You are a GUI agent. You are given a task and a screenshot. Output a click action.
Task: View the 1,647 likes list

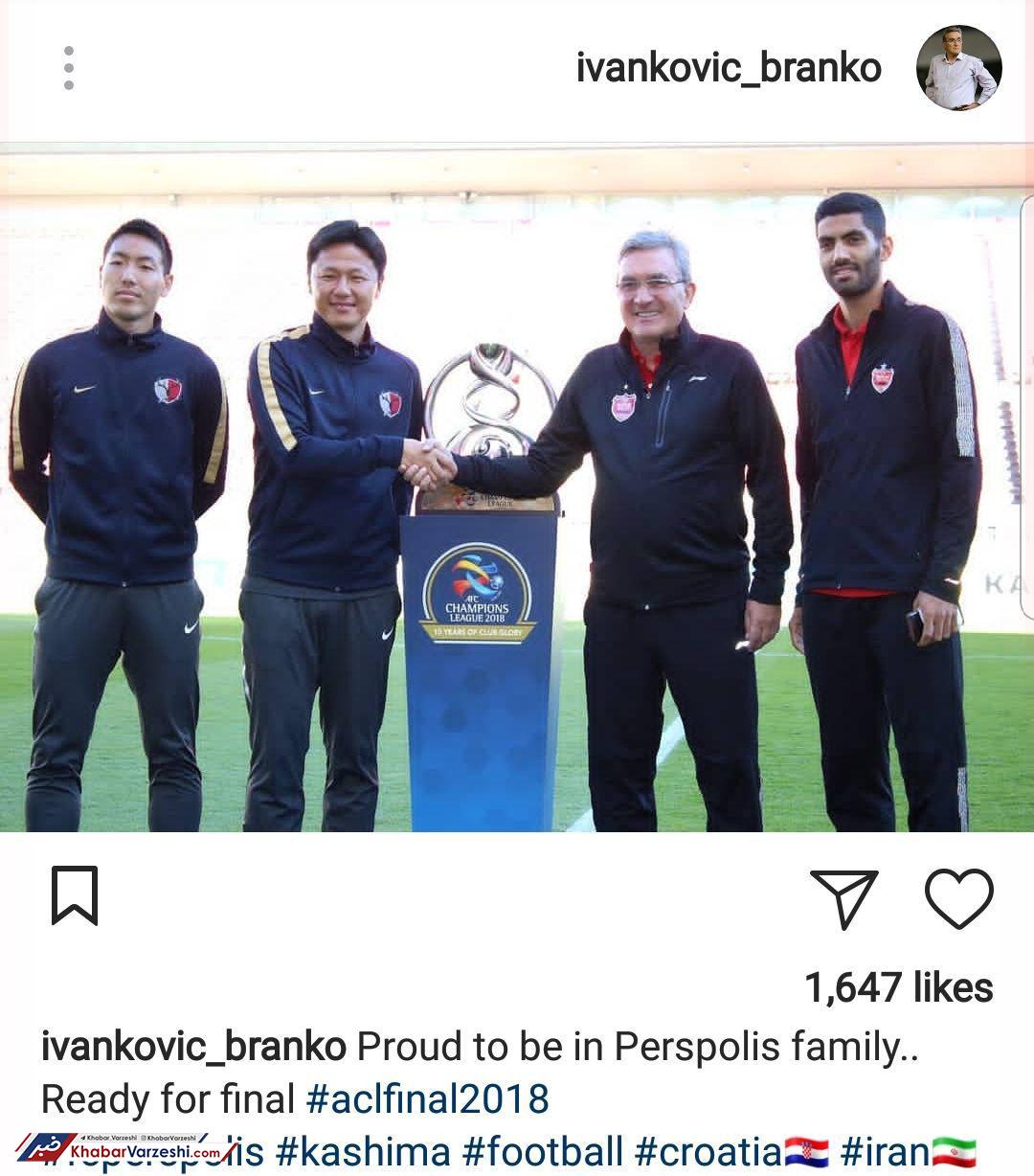pos(898,987)
